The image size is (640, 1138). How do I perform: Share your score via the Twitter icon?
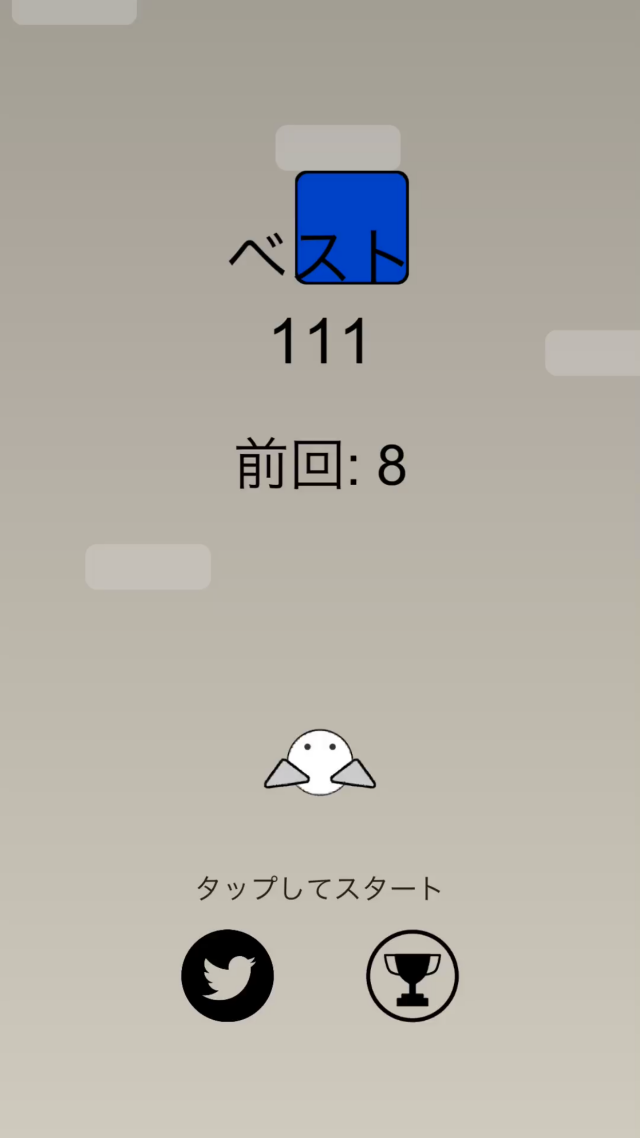point(227,975)
